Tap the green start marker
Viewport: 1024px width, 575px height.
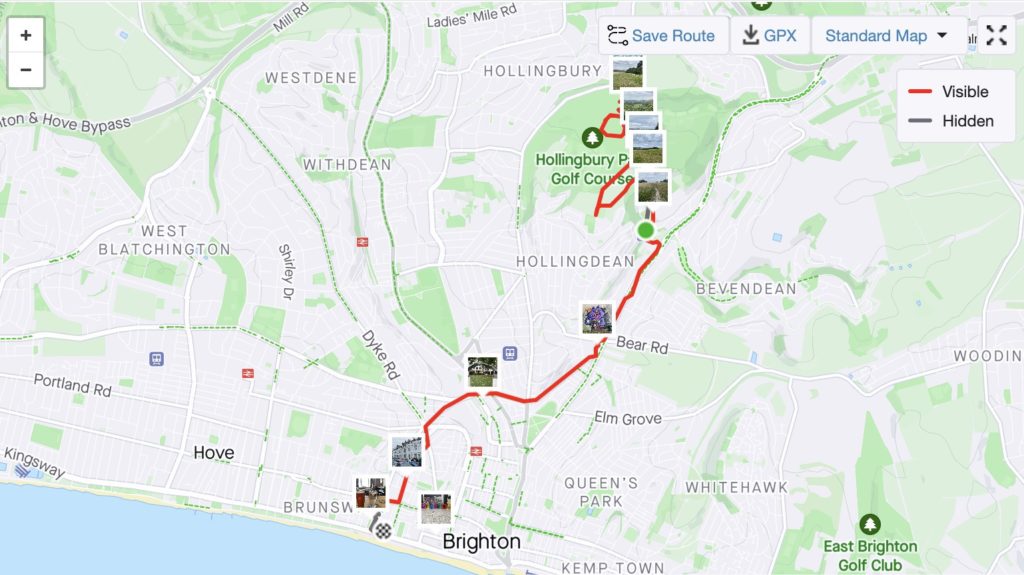coord(646,231)
